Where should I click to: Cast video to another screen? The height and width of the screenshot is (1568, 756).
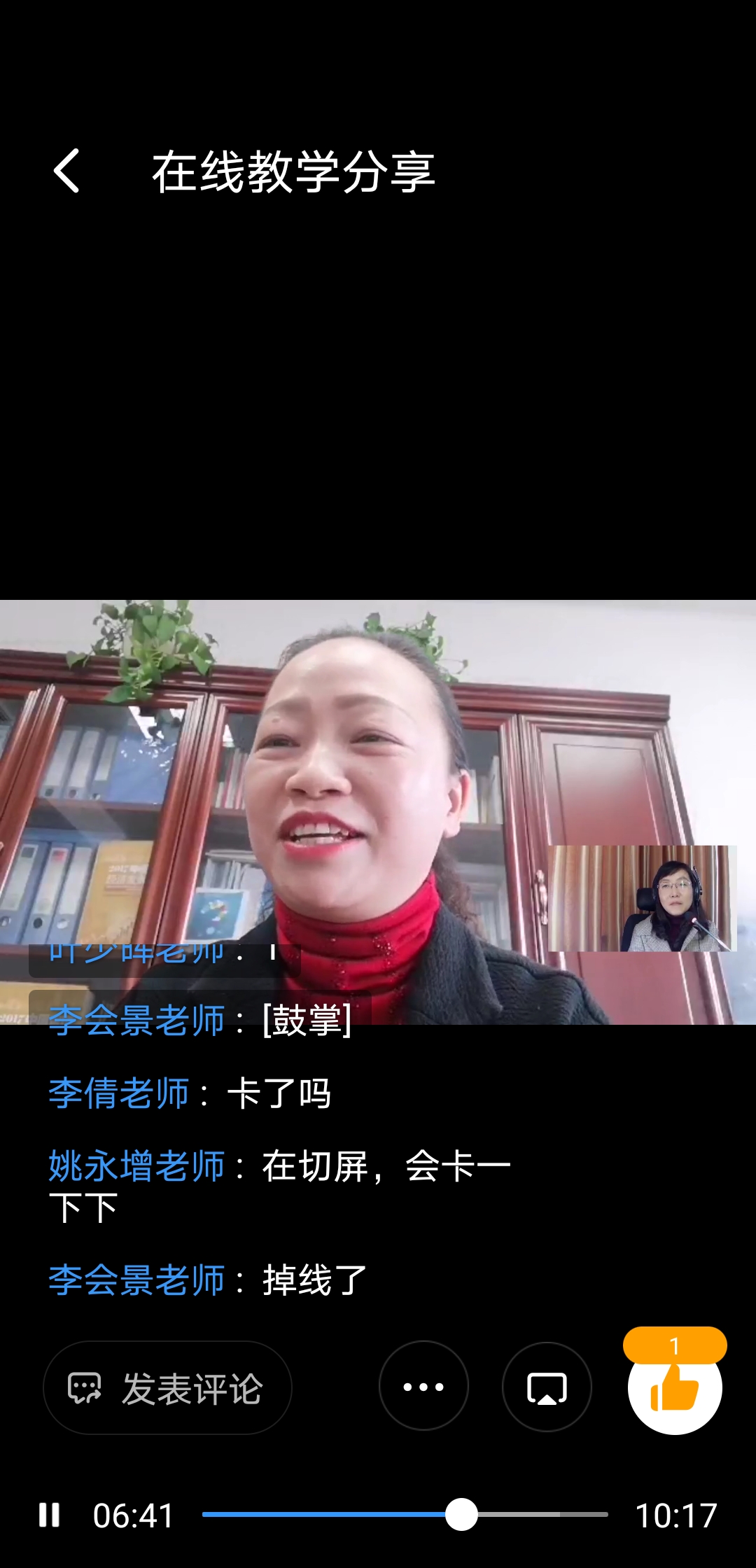click(547, 1387)
